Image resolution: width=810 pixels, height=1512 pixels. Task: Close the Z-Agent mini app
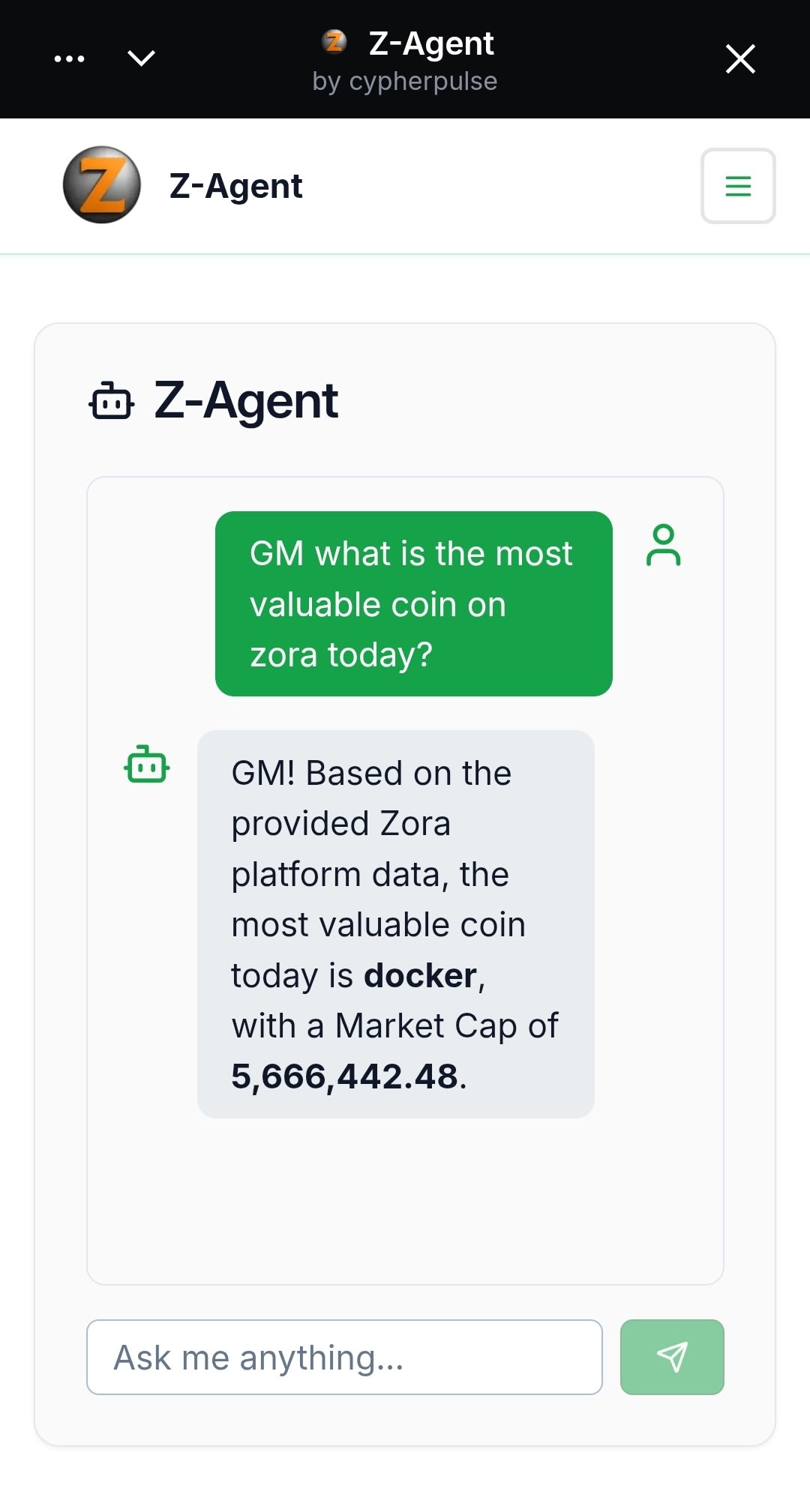tap(740, 58)
